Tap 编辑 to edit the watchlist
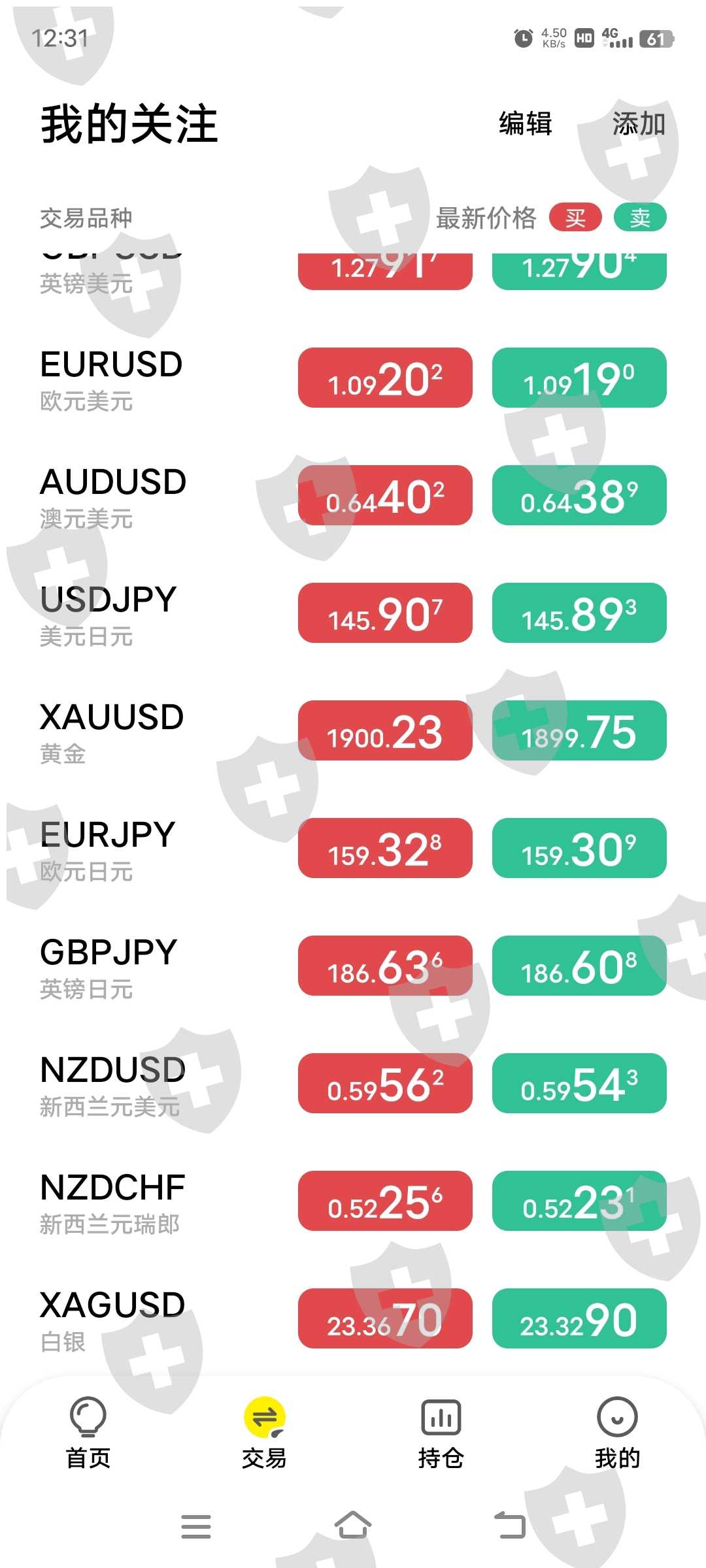 coord(526,123)
